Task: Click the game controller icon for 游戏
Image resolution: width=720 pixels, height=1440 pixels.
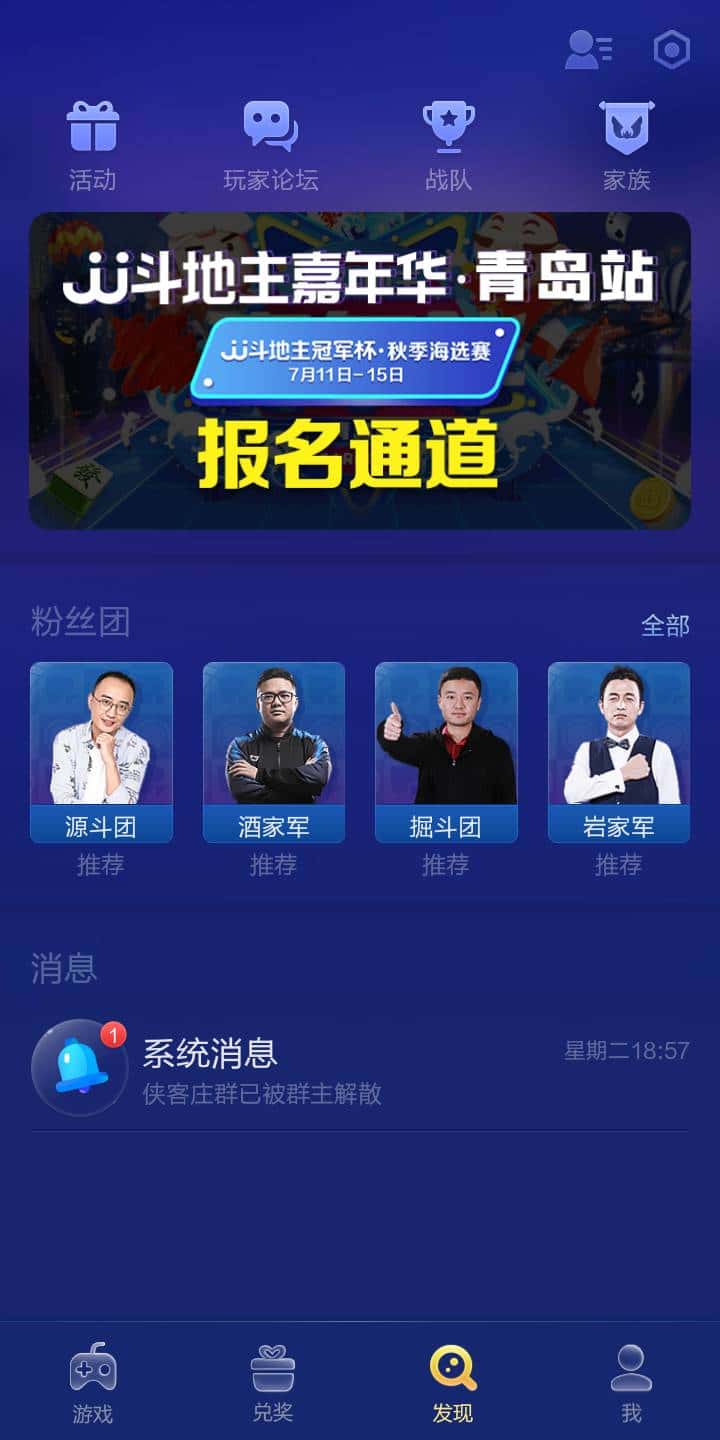Action: (x=93, y=1368)
